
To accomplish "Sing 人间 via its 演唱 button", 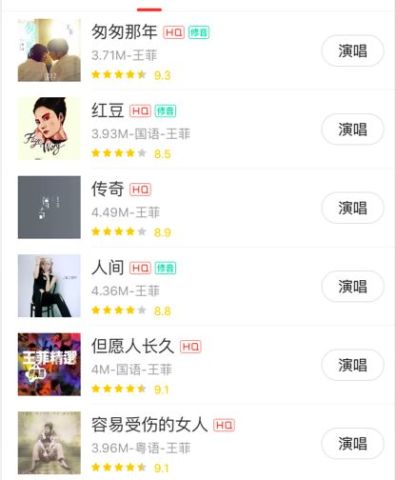I will [x=353, y=287].
